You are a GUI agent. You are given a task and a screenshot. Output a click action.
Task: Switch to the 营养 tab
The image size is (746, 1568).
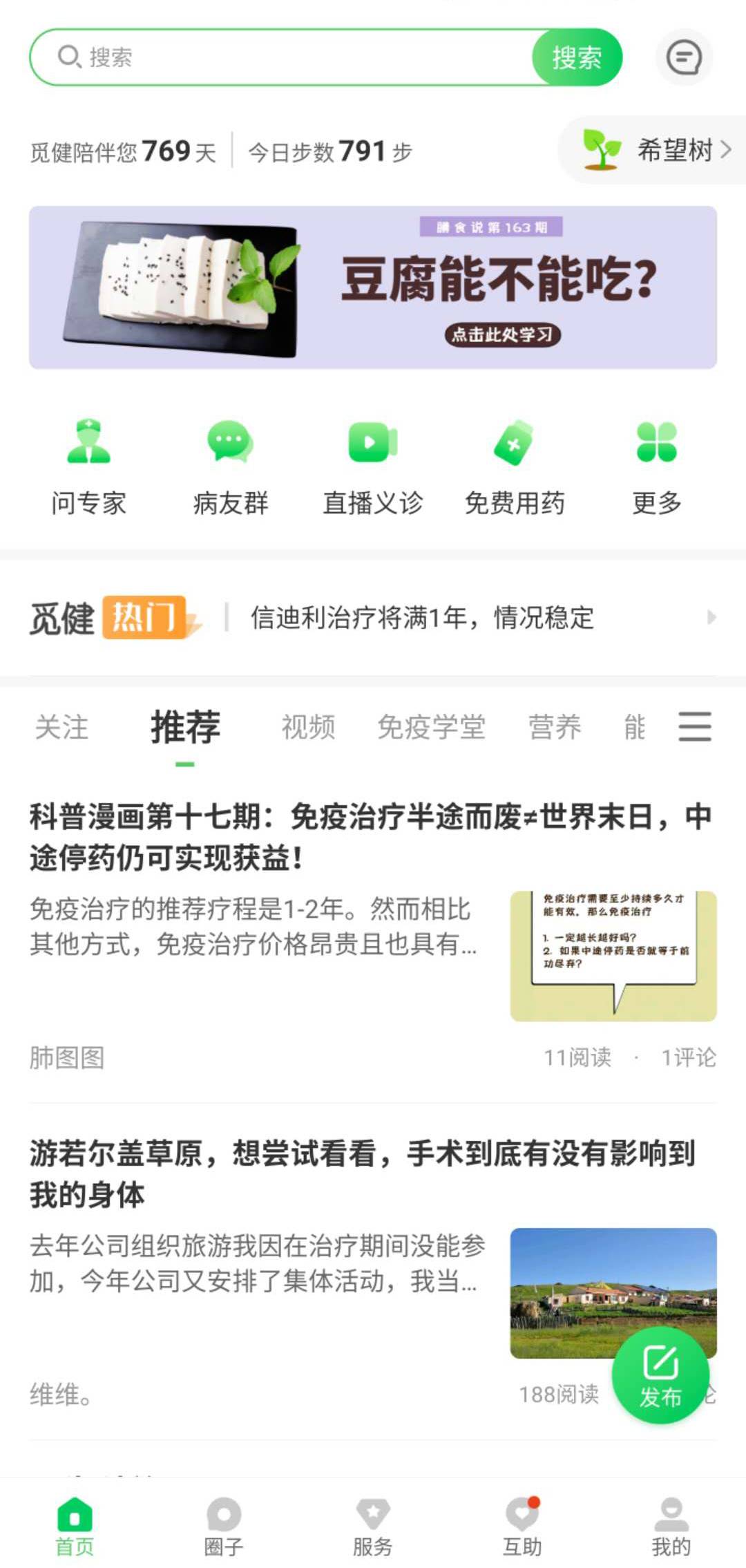coord(555,728)
